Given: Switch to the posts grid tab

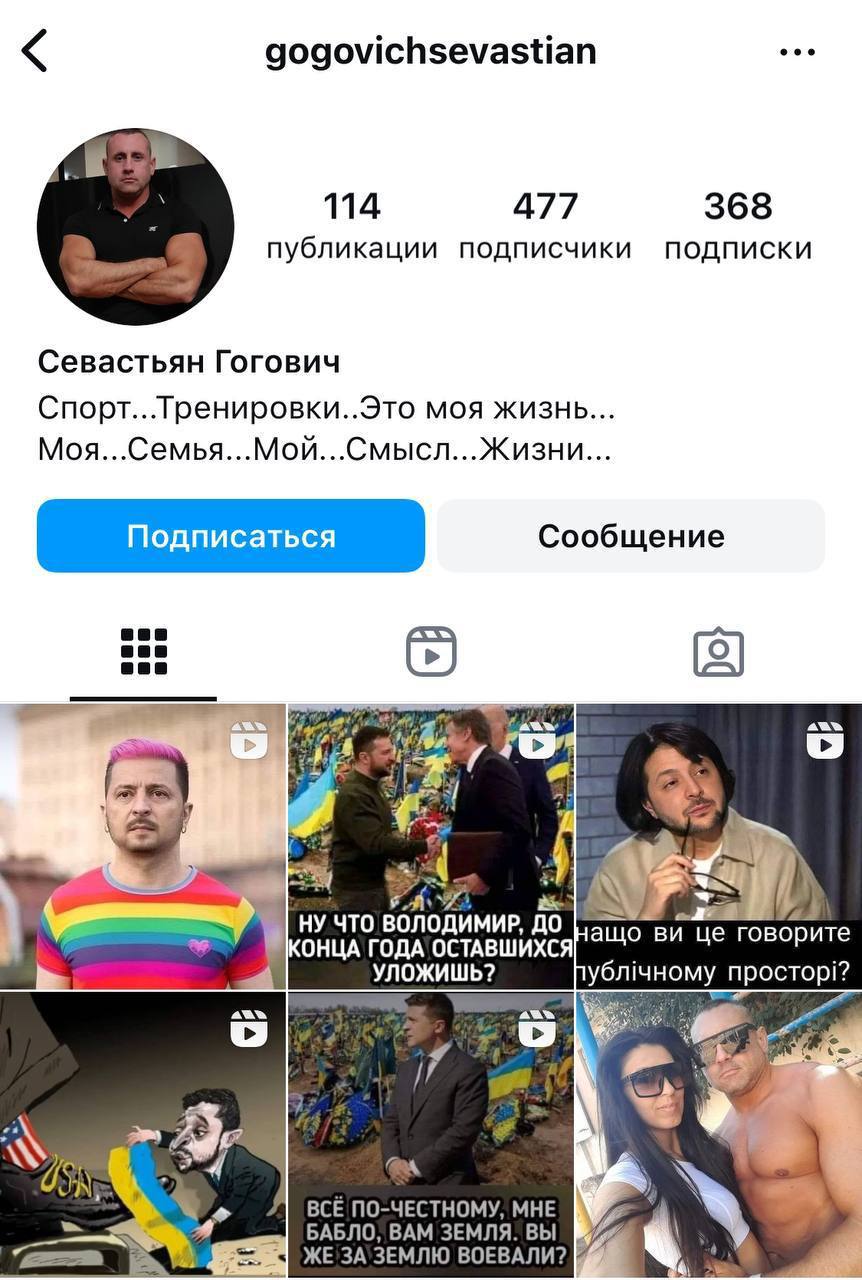Looking at the screenshot, I should (144, 652).
